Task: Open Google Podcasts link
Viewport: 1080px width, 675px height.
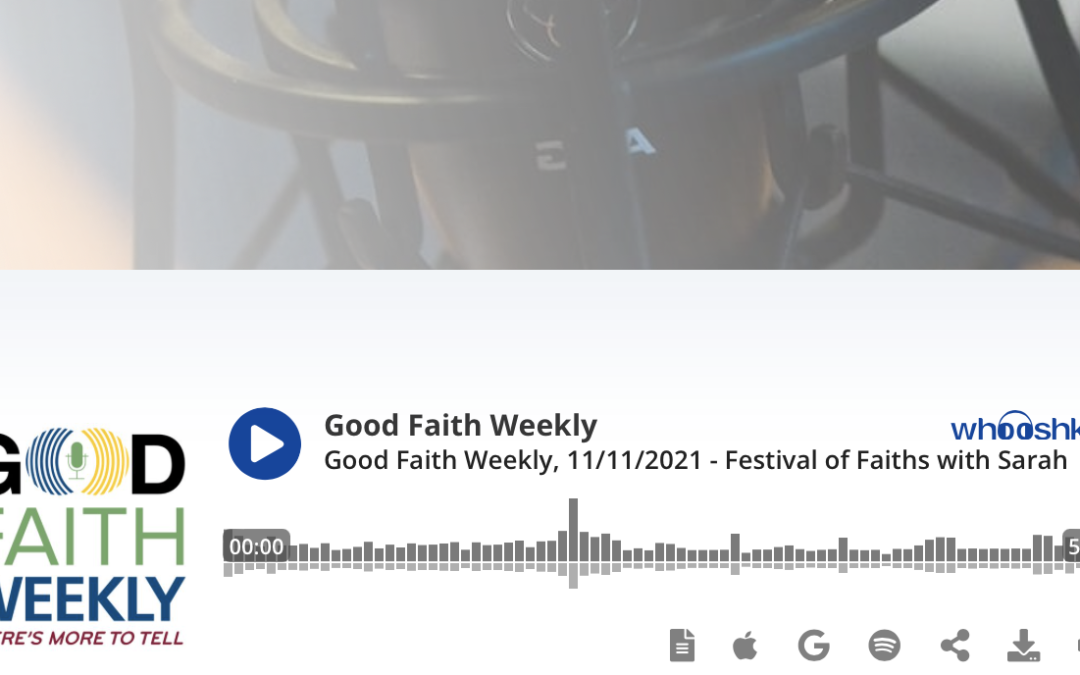Action: (814, 646)
